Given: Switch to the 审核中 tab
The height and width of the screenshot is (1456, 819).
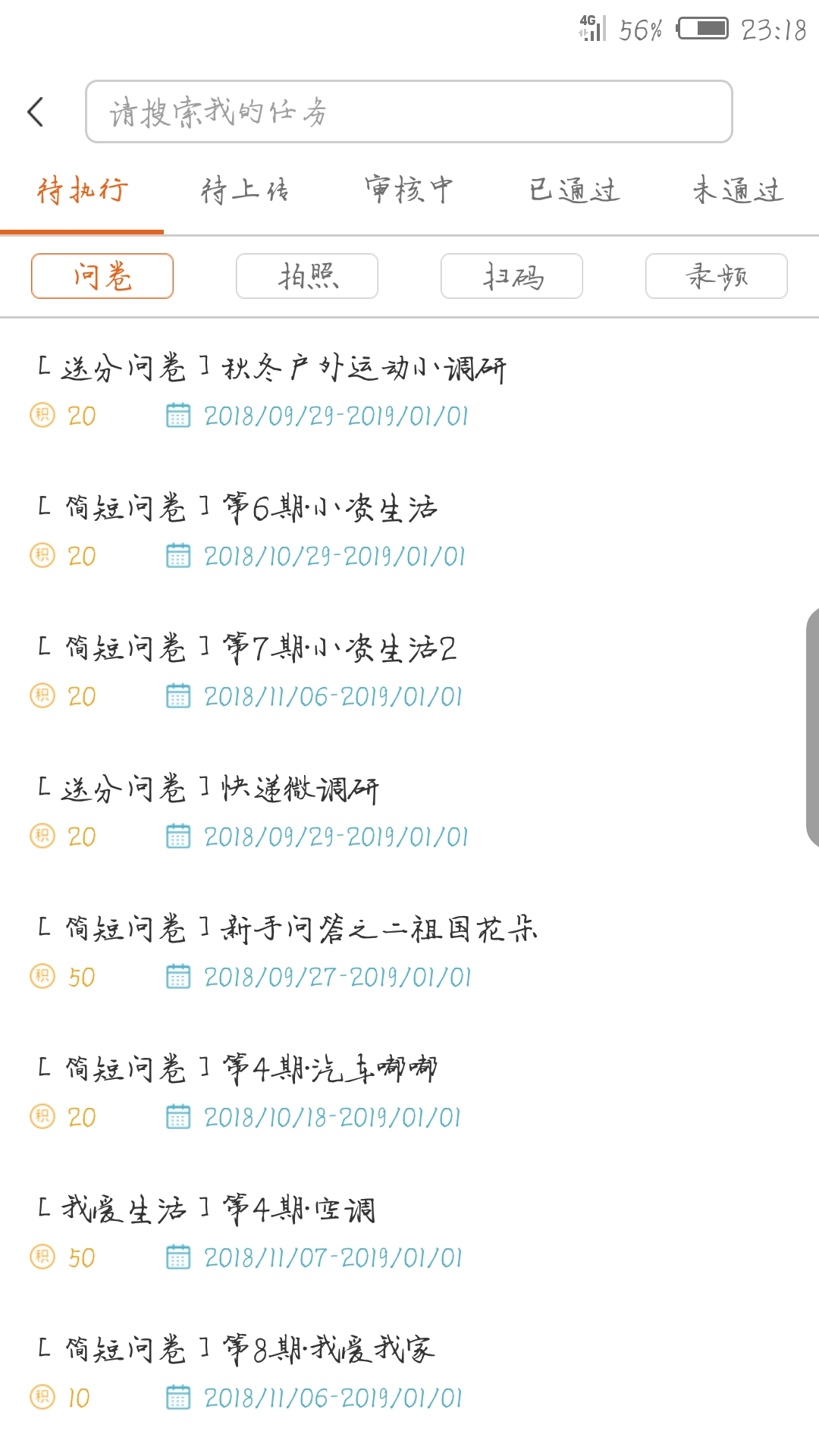Looking at the screenshot, I should [409, 190].
